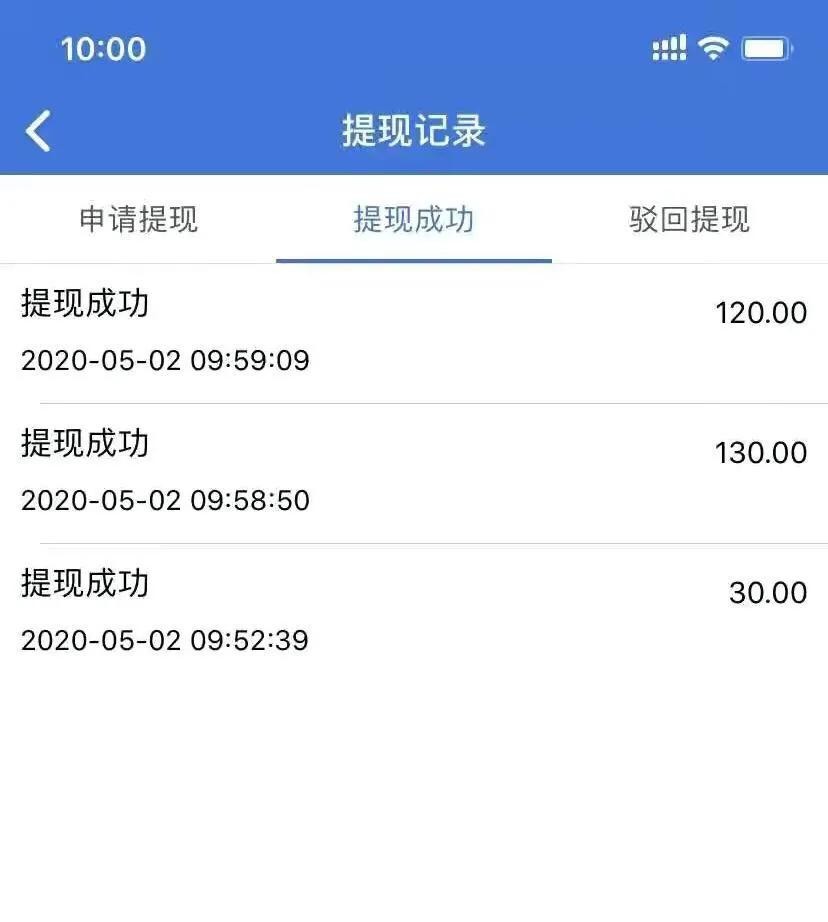This screenshot has width=828, height=922.
Task: Open the 120.00 withdrawal record
Action: click(414, 332)
